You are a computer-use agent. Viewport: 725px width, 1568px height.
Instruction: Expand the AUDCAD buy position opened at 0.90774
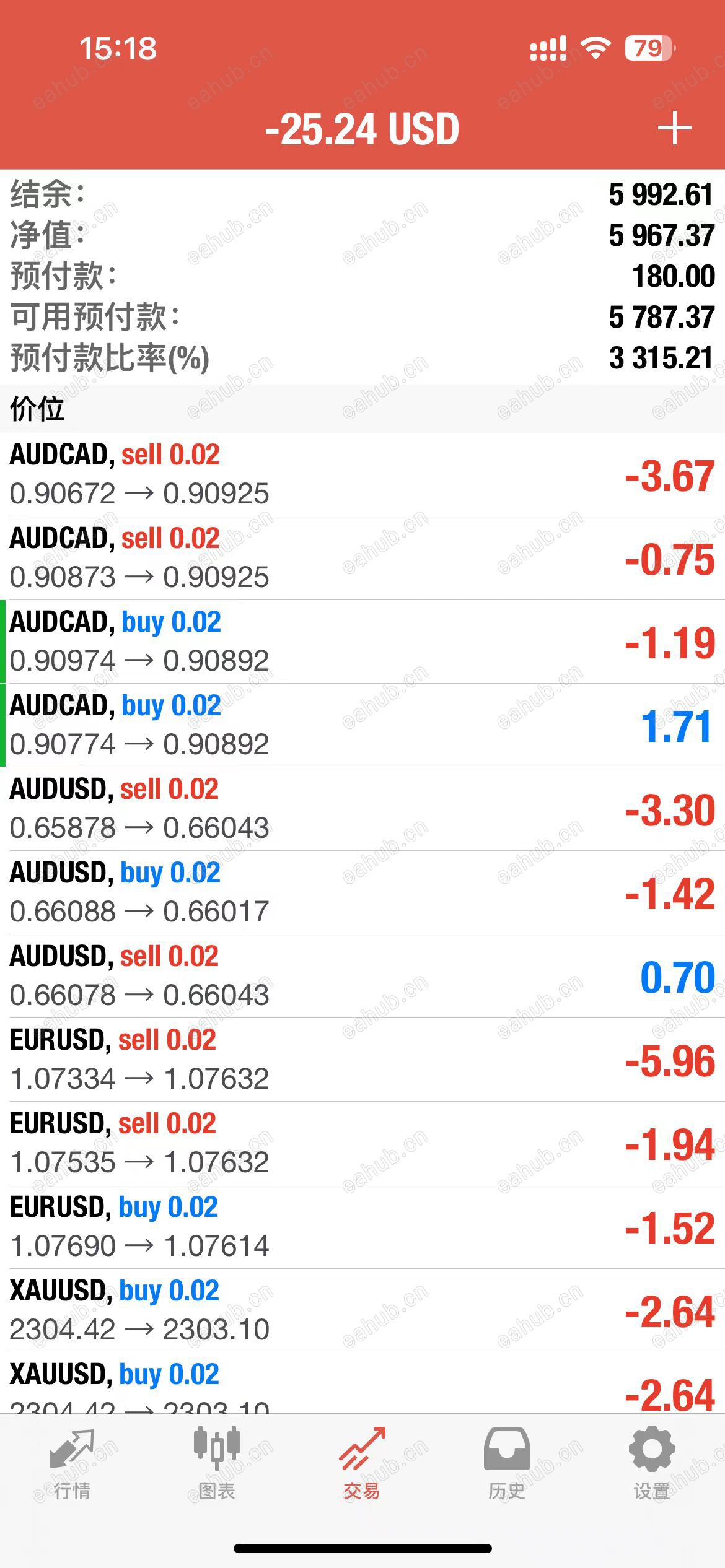(x=362, y=725)
